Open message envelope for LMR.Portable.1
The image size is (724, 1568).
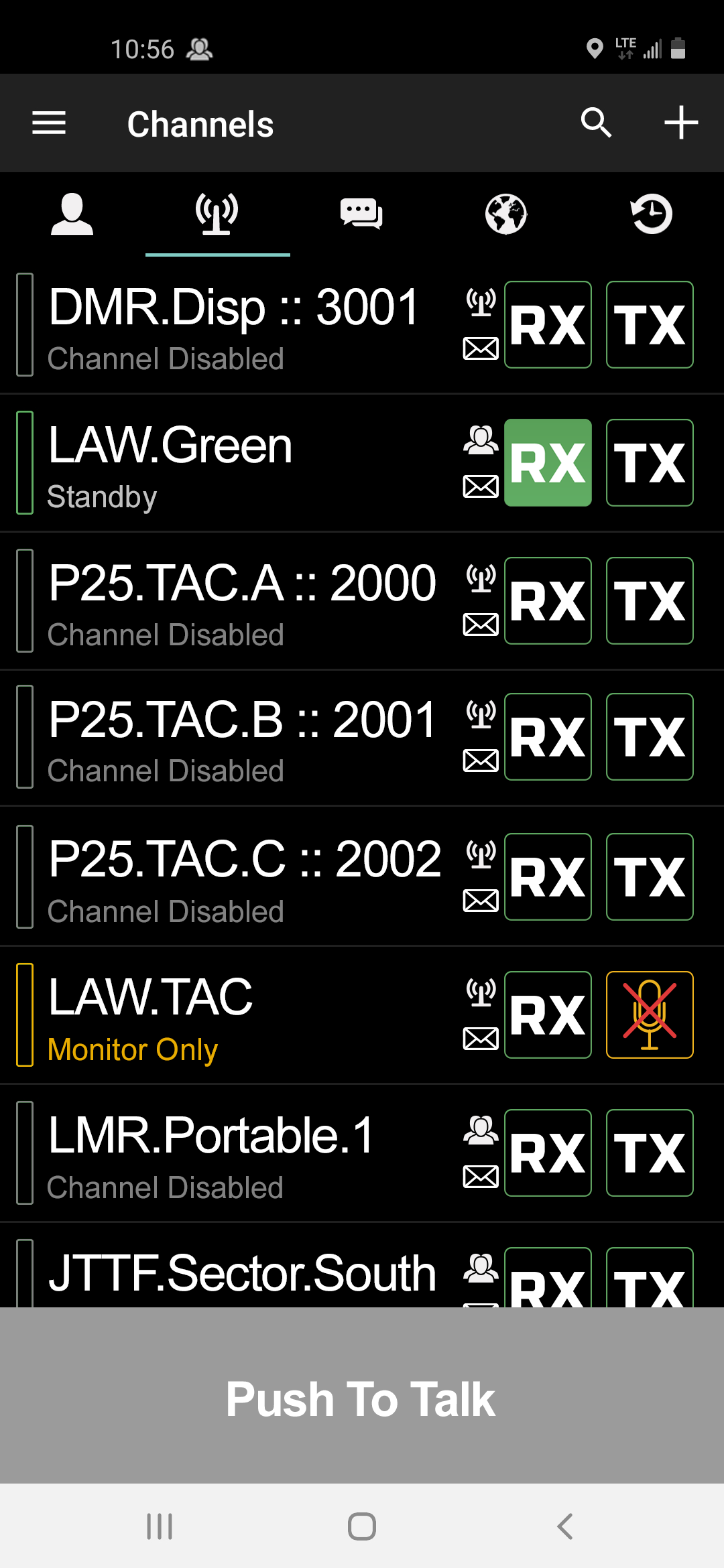[481, 1177]
